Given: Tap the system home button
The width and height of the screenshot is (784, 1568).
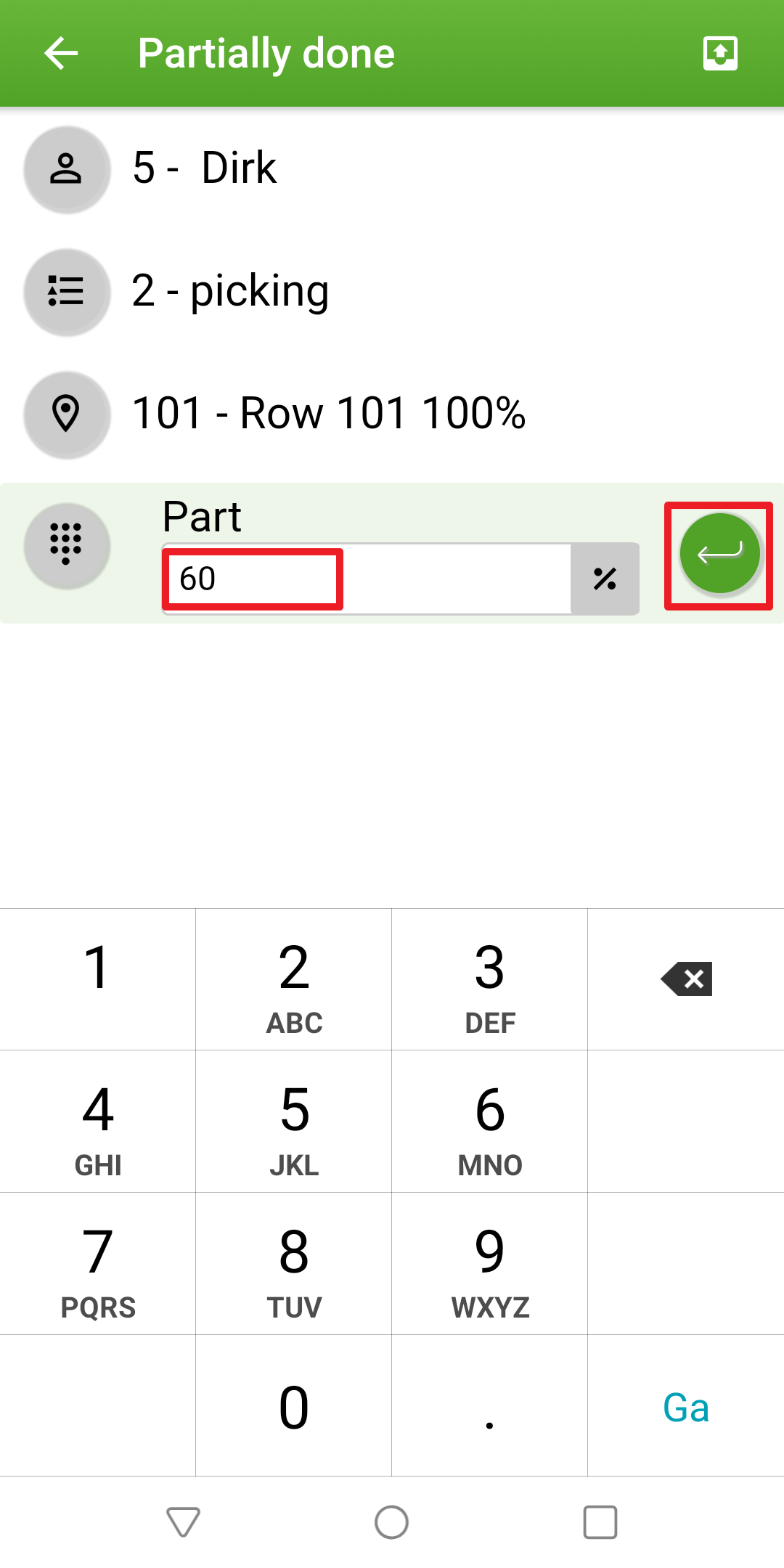Looking at the screenshot, I should point(392,1522).
